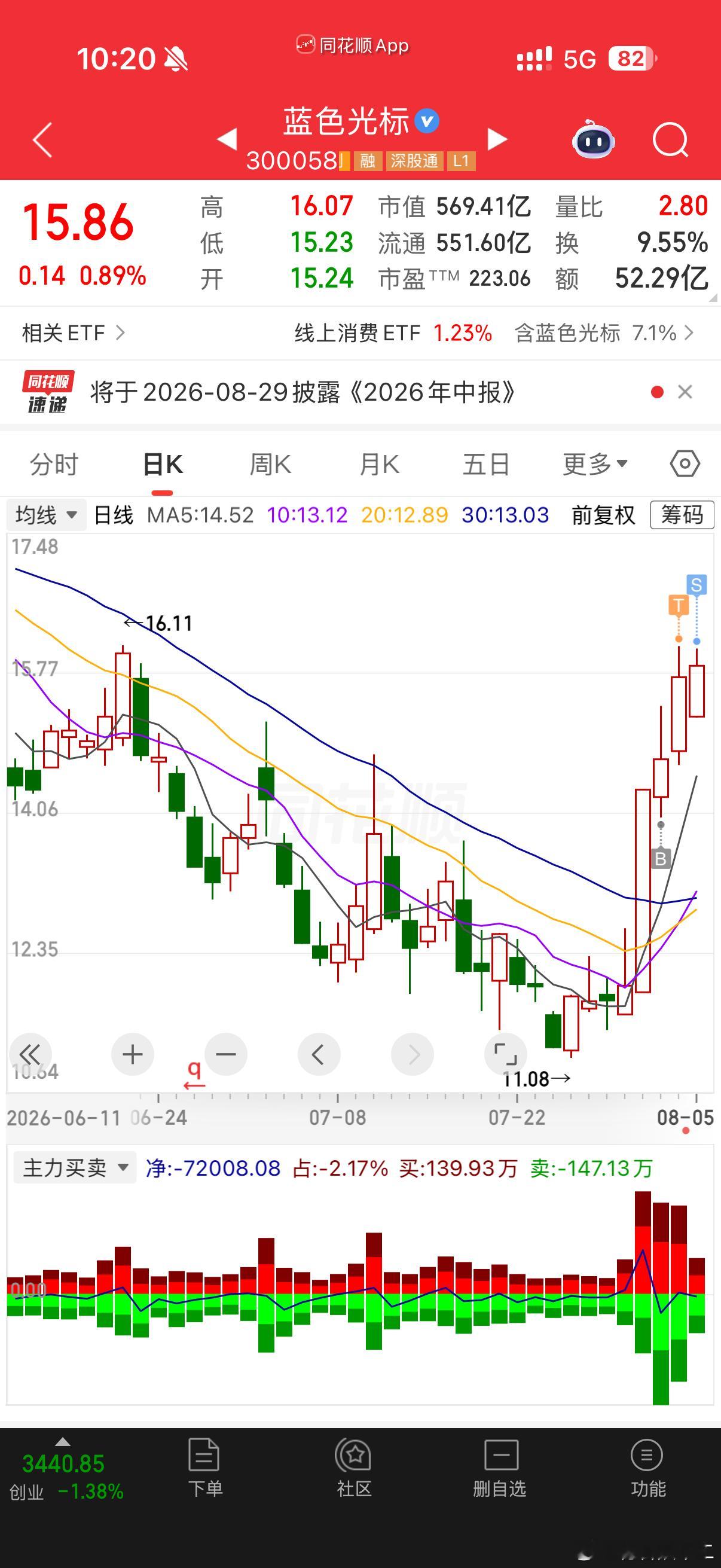The height and width of the screenshot is (1568, 721).
Task: Open chart settings hexagon icon
Action: (685, 464)
